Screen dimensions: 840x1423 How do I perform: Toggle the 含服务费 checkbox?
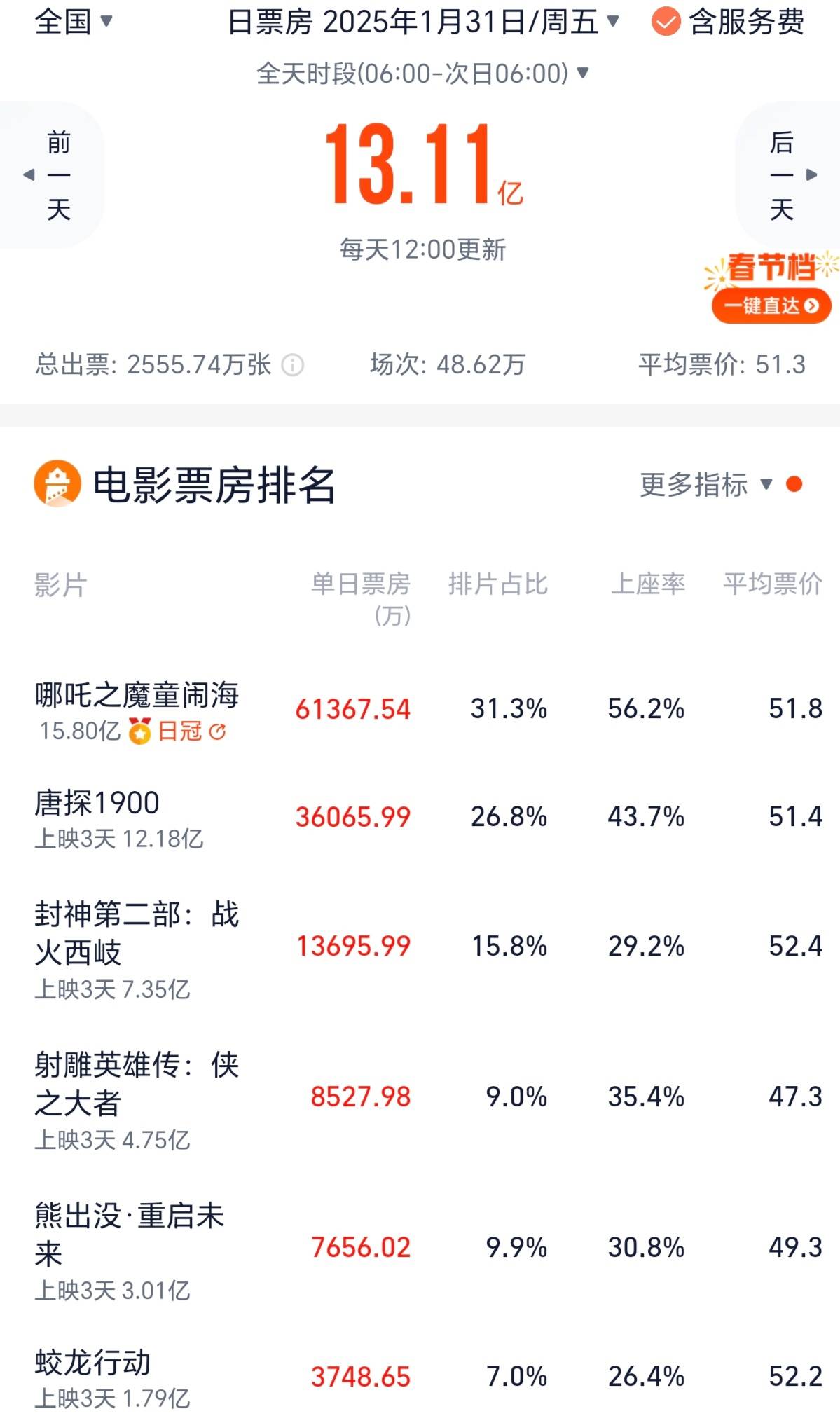tap(666, 22)
